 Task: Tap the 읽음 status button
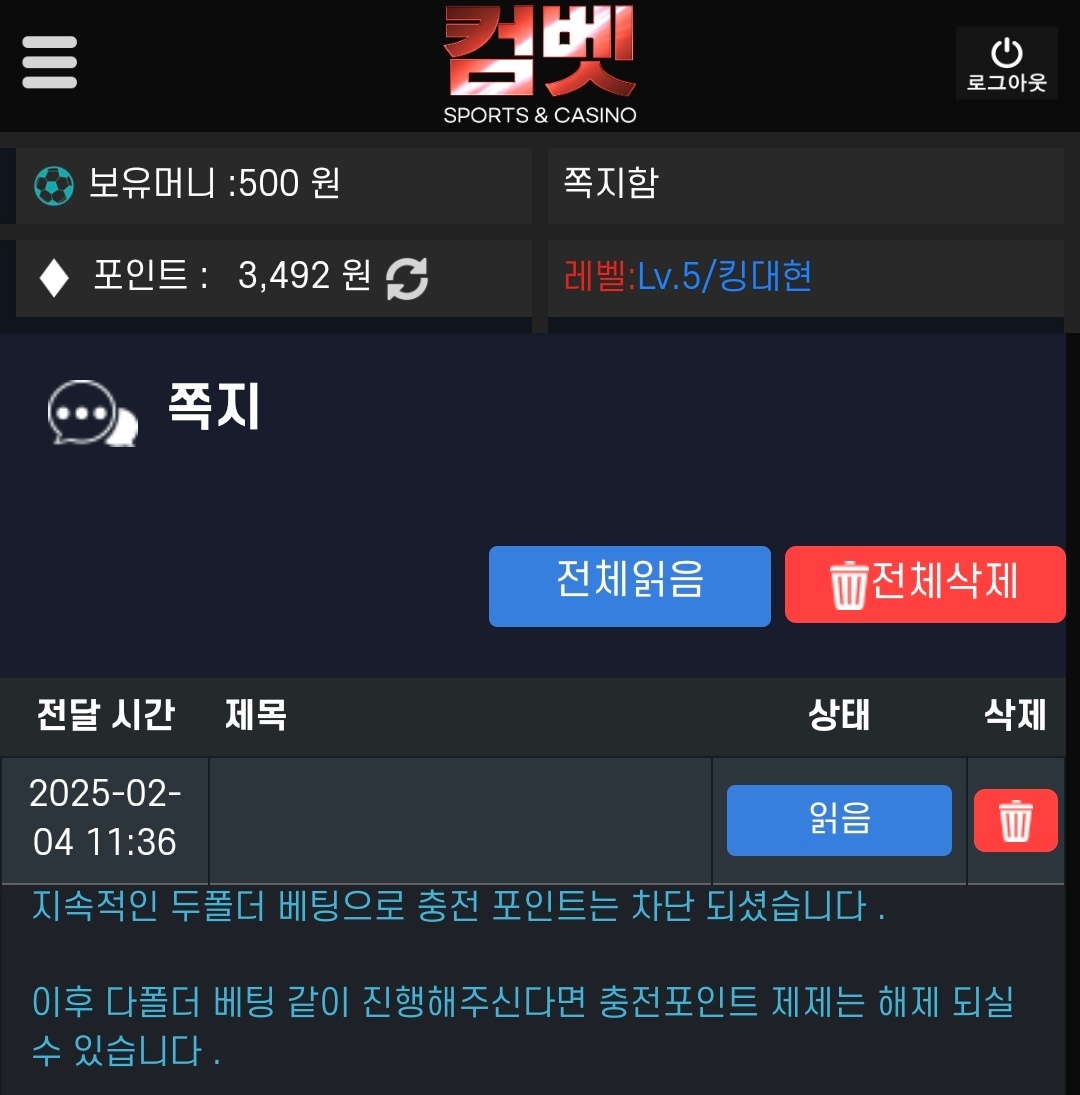point(839,820)
